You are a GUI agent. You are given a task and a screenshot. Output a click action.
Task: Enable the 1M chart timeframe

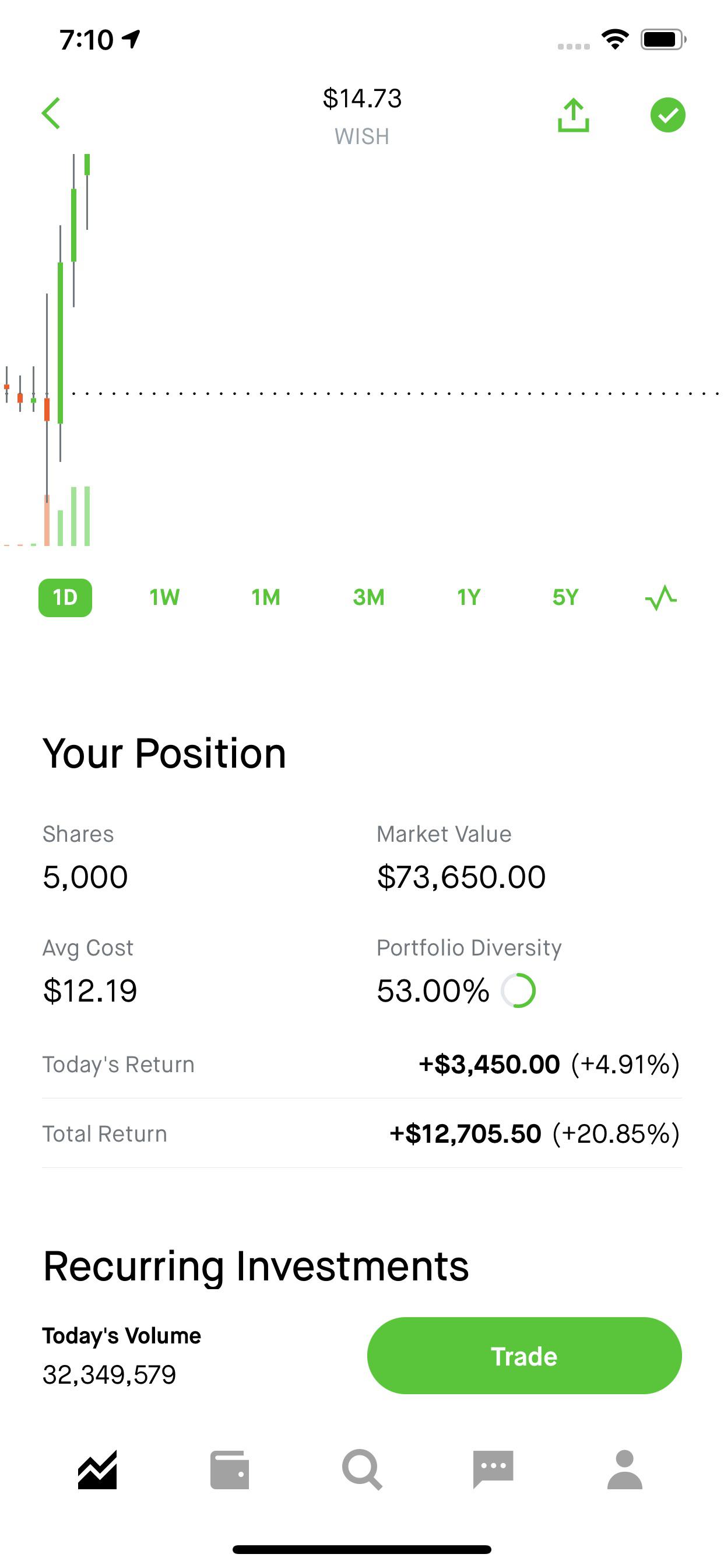(265, 598)
